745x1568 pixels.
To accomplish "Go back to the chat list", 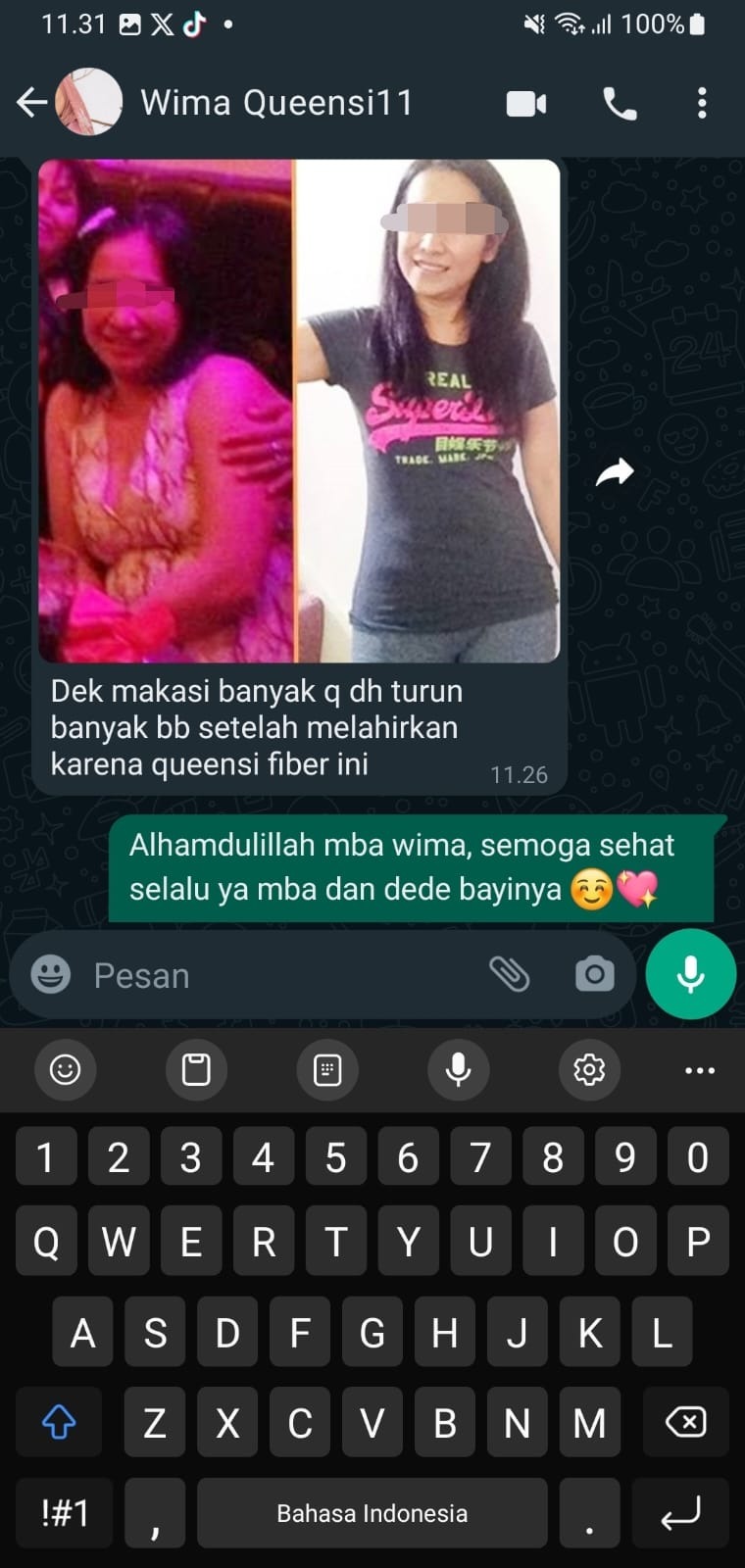I will click(31, 103).
